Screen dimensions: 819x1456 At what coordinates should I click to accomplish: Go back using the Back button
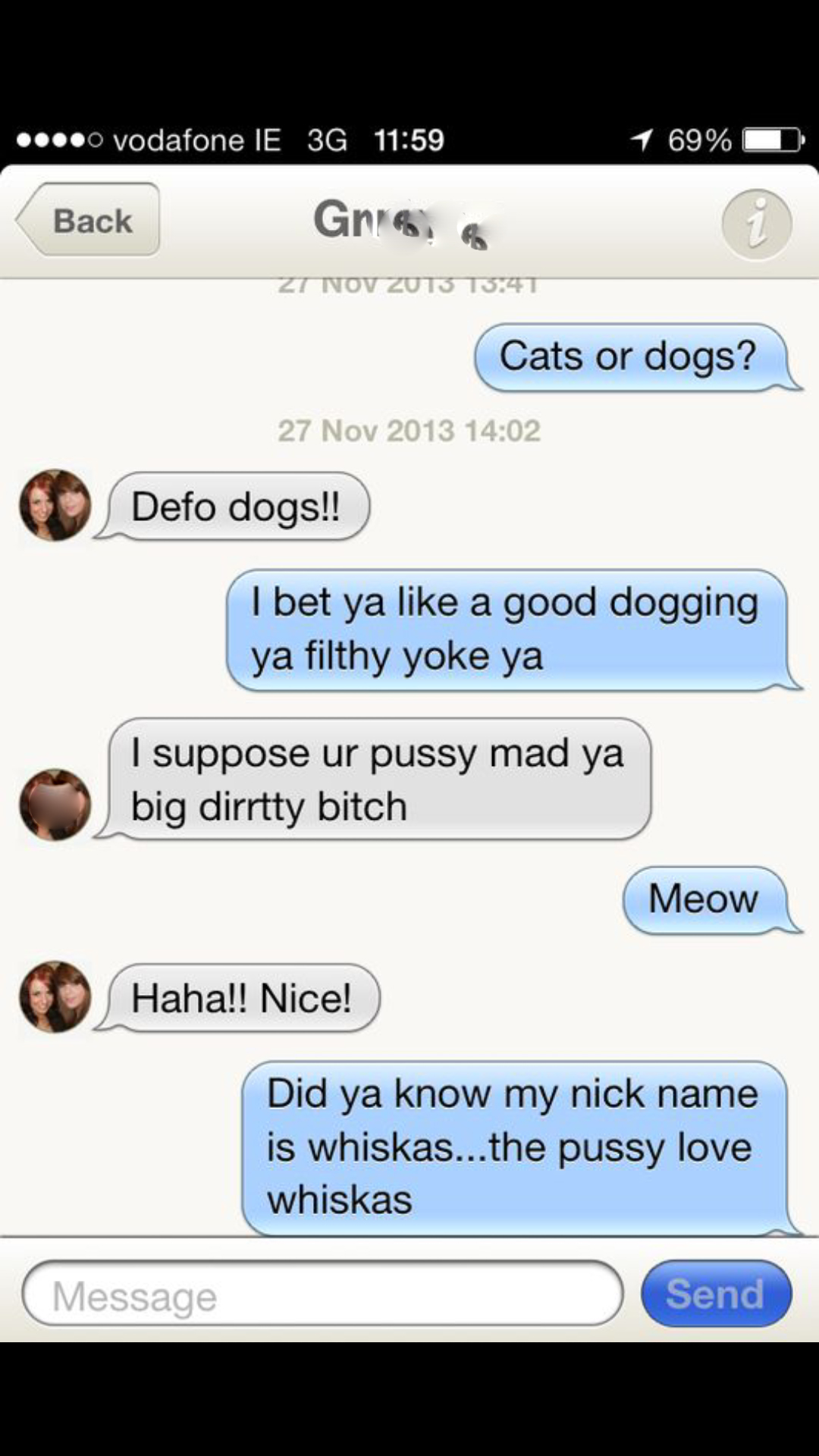89,221
